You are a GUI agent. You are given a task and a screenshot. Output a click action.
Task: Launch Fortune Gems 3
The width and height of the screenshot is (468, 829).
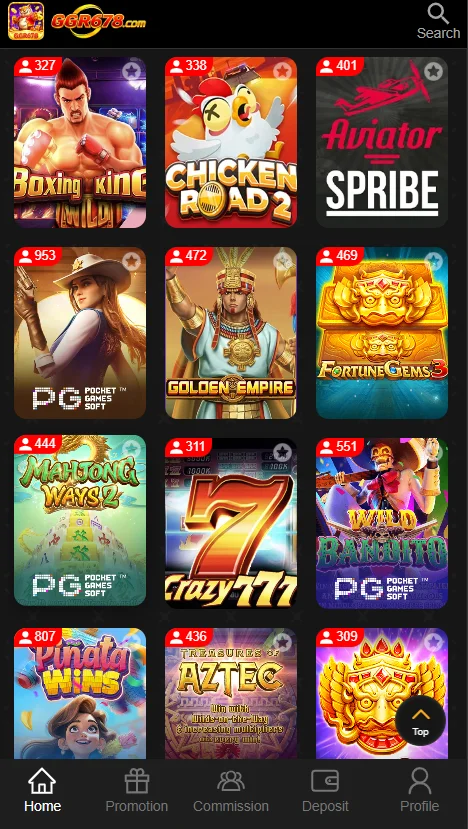(382, 333)
